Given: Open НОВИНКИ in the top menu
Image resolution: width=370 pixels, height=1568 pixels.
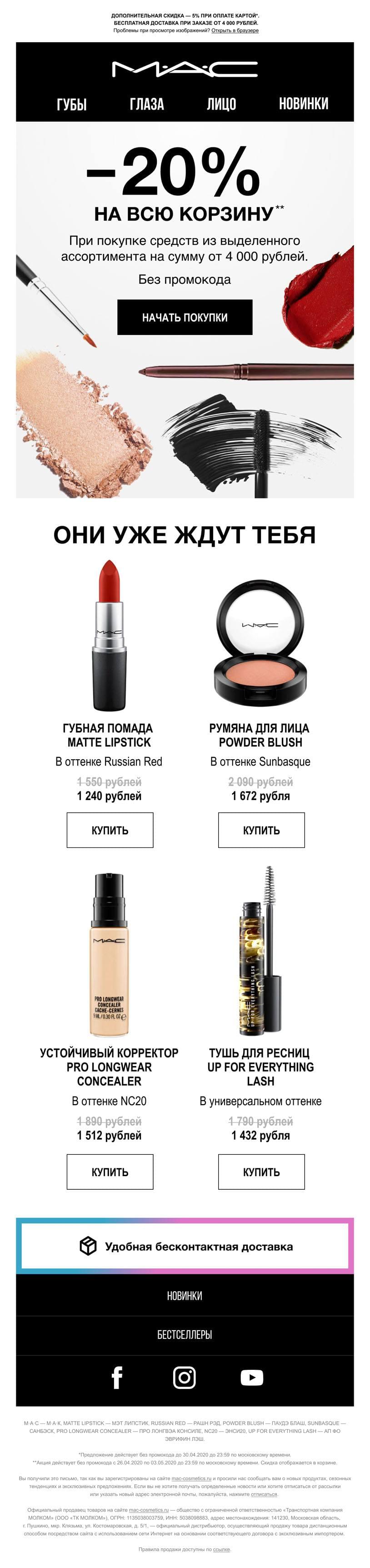Looking at the screenshot, I should click(303, 104).
